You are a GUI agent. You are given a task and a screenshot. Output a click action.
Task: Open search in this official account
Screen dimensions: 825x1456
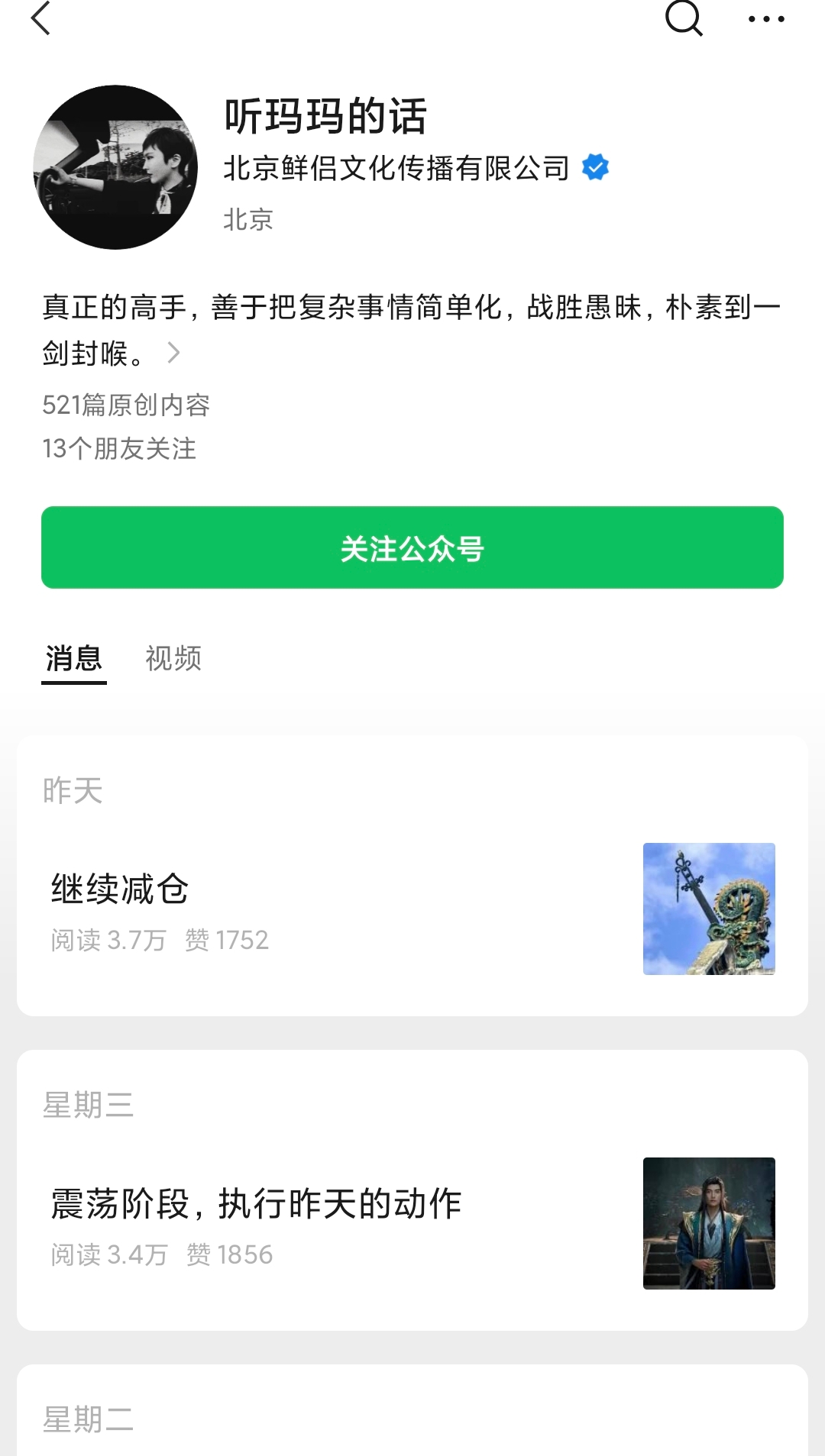(x=684, y=18)
